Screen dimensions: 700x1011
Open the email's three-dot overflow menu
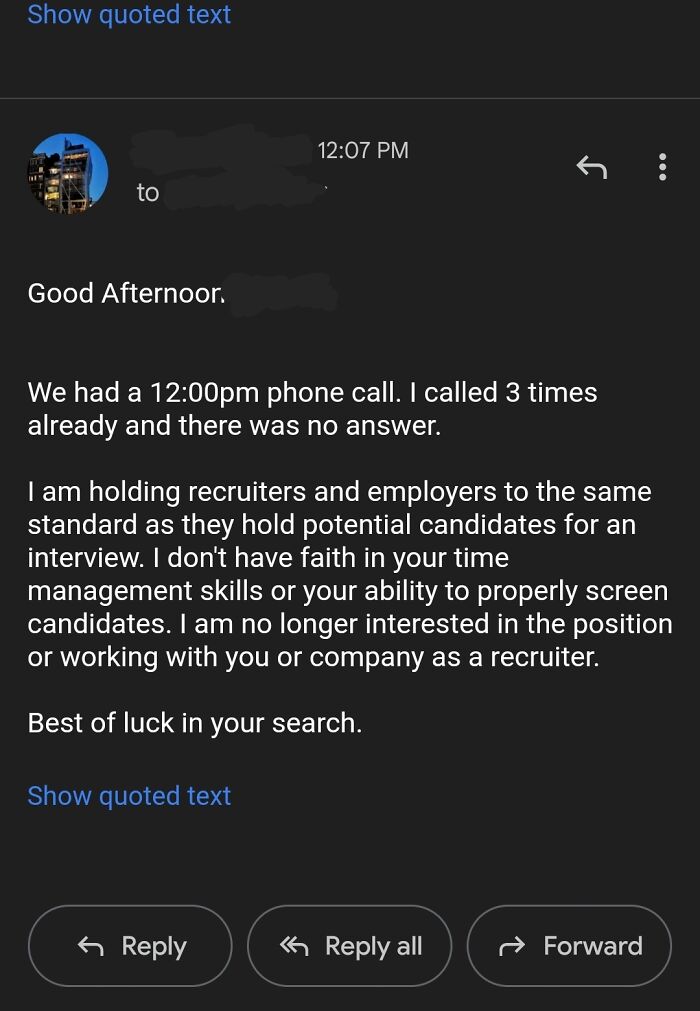662,167
